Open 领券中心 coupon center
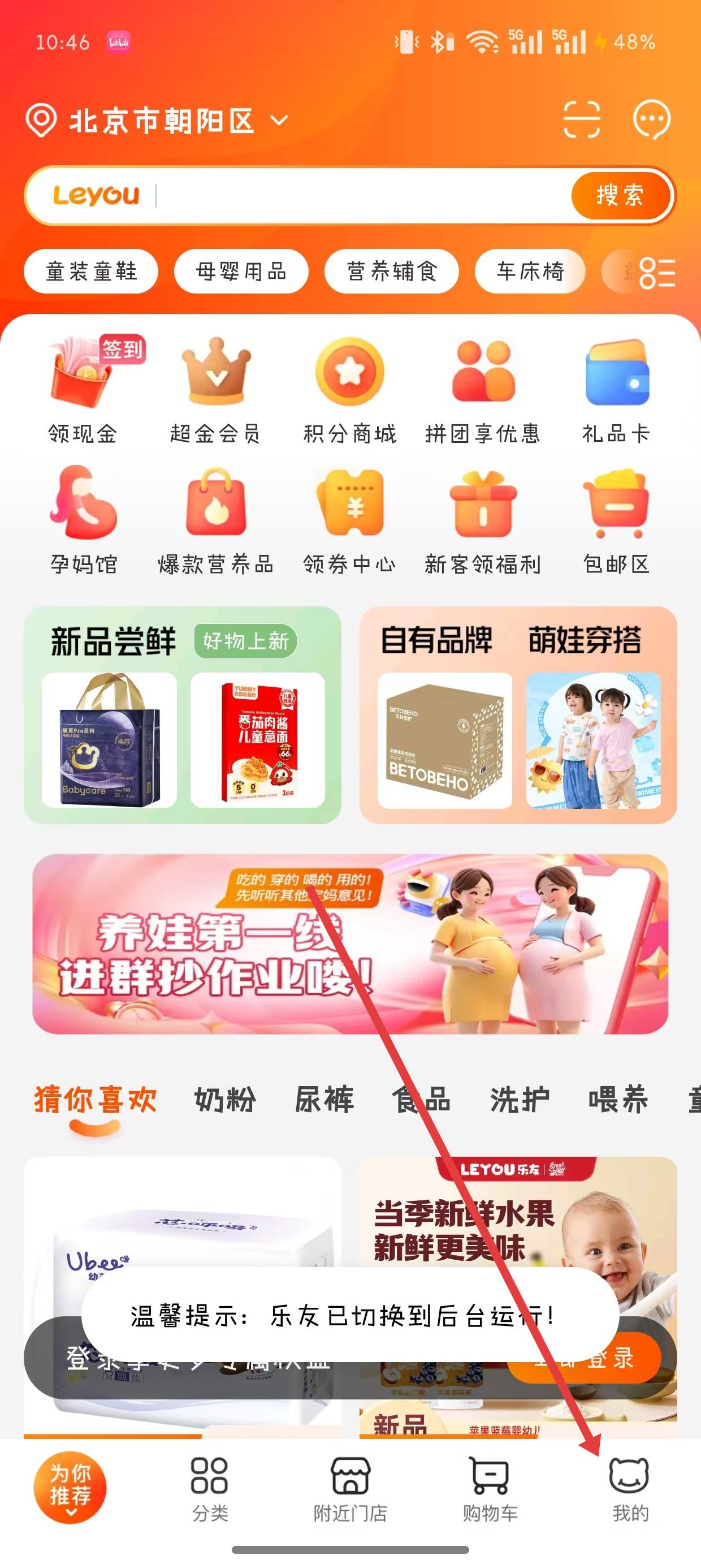Image resolution: width=701 pixels, height=1568 pixels. click(349, 521)
